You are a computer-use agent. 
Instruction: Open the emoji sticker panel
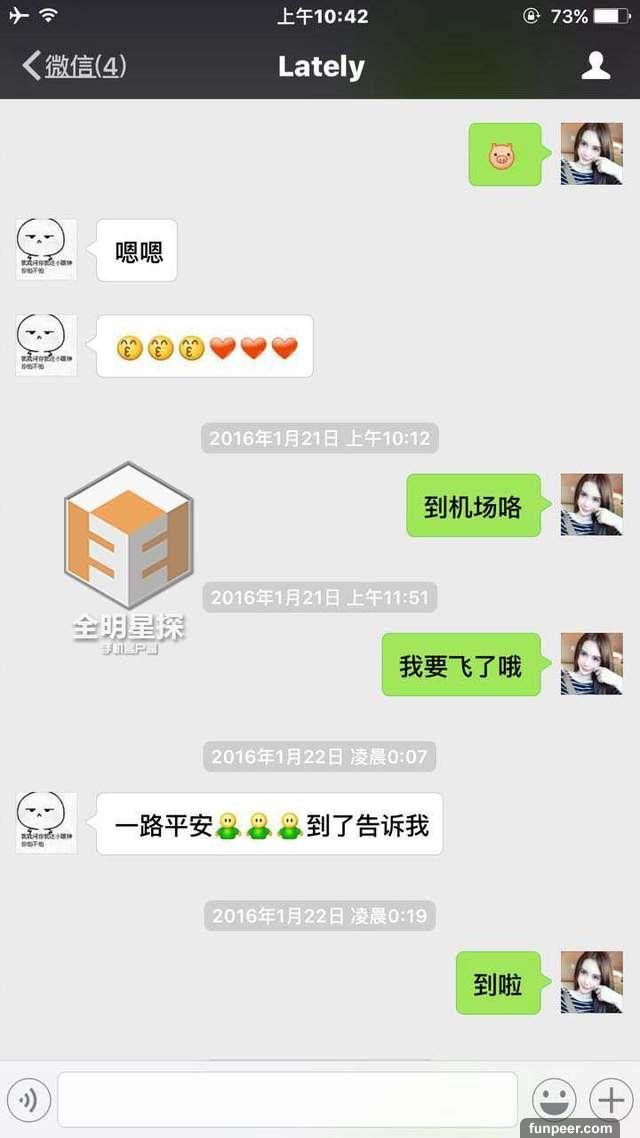(x=553, y=1100)
